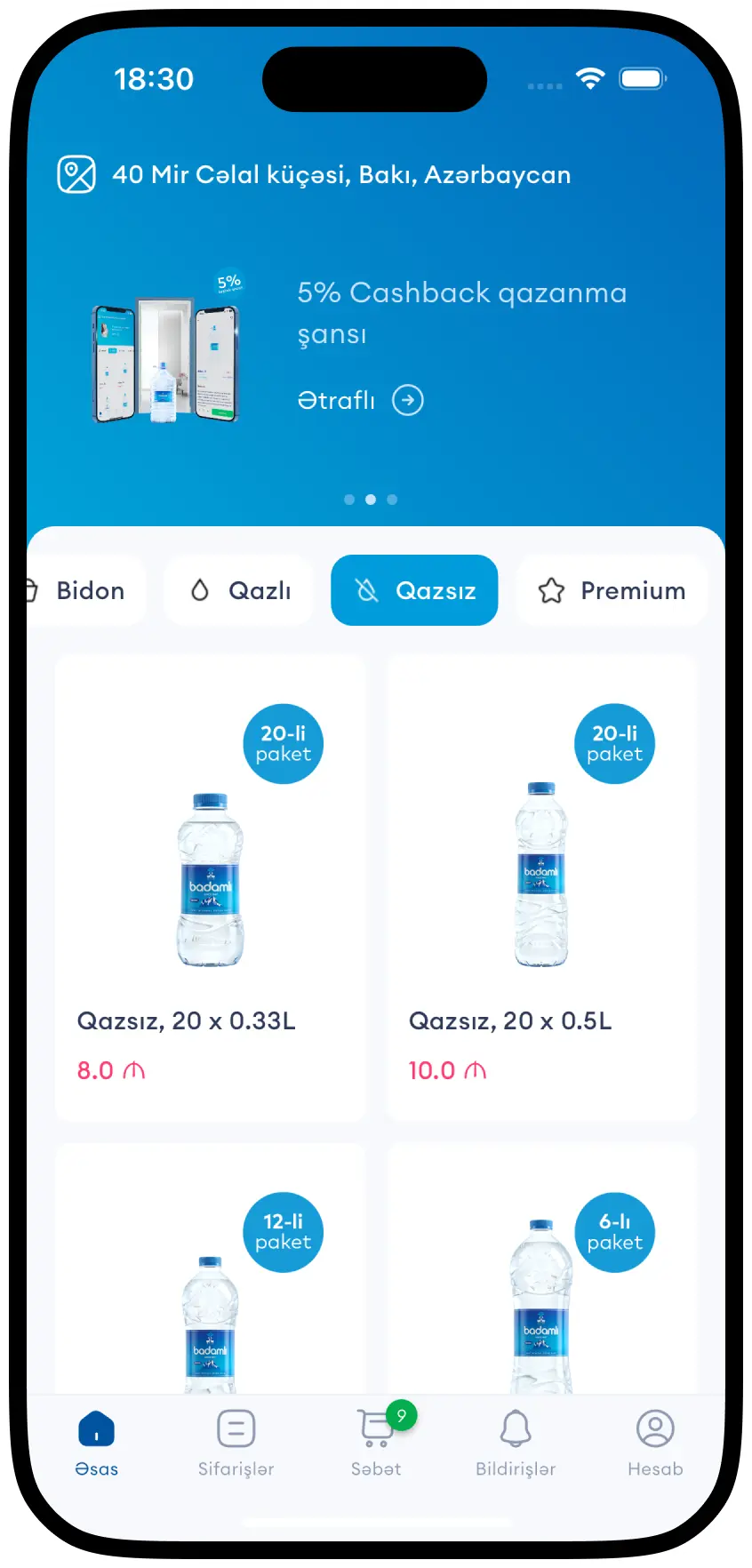
Task: Show the Premium category
Action: pos(612,591)
